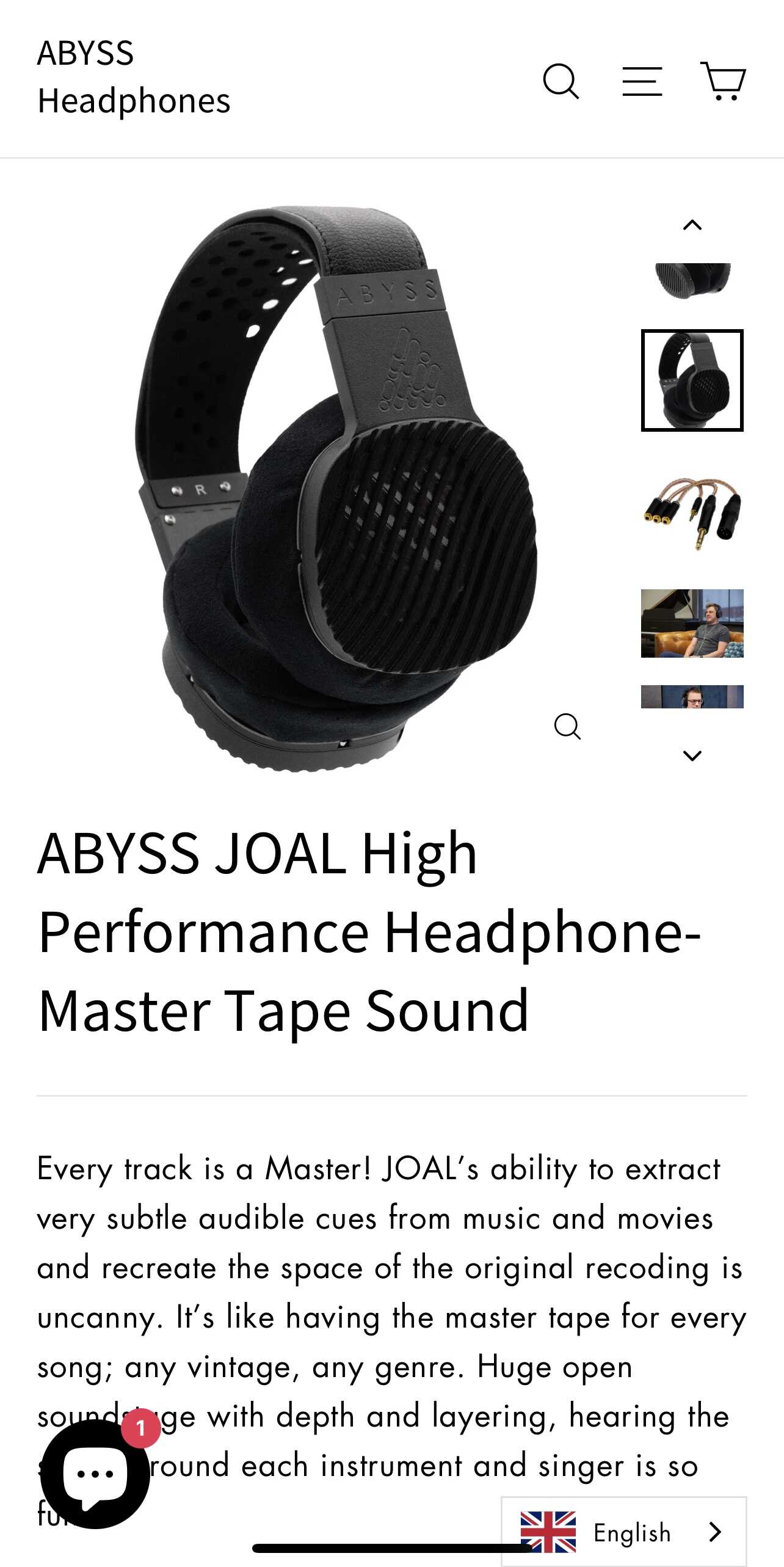Change language from English
784x1567 pixels.
624,1531
